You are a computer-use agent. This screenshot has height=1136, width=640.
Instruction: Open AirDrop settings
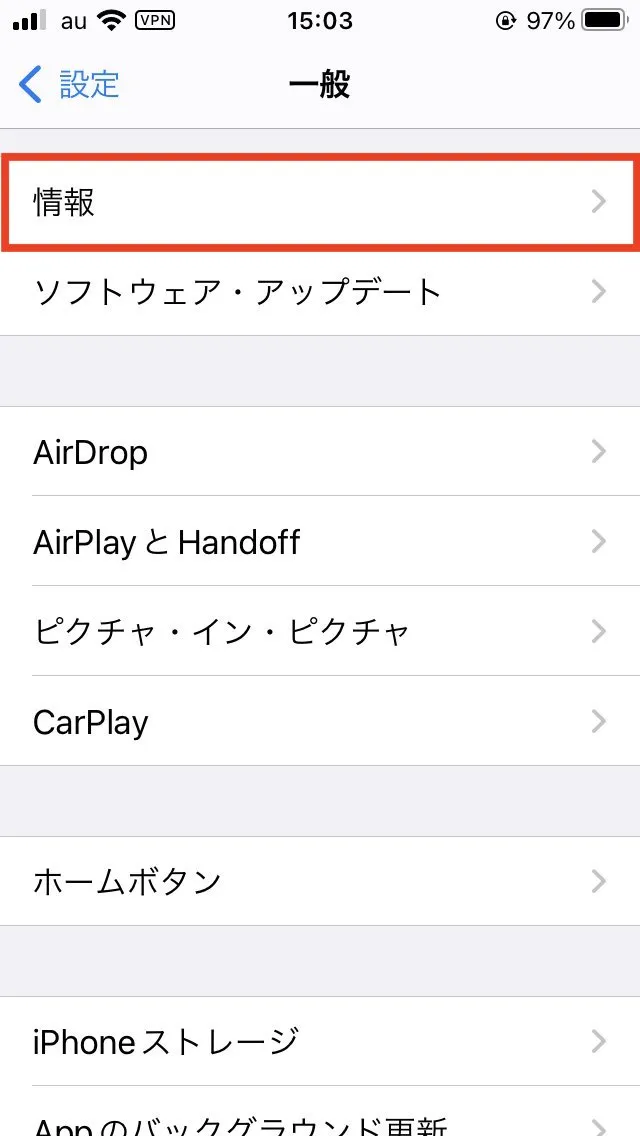coord(320,452)
